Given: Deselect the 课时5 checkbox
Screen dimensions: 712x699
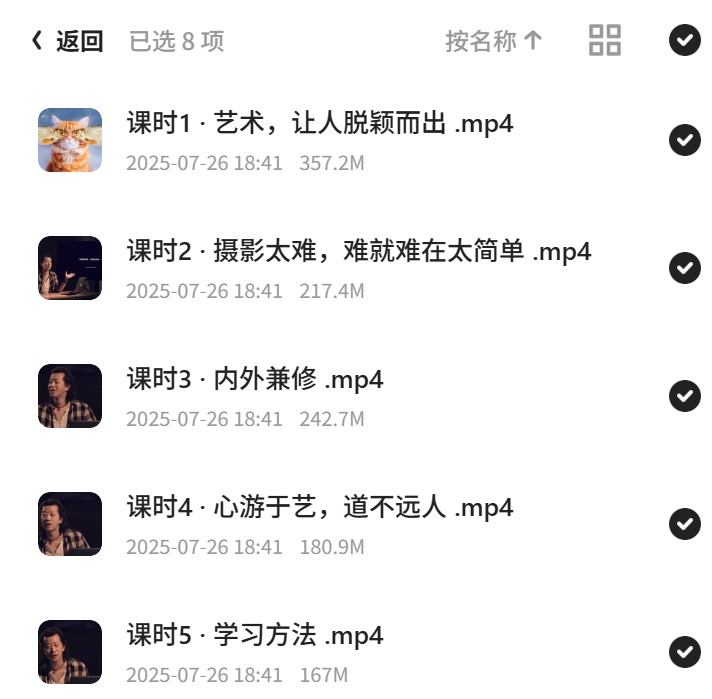Looking at the screenshot, I should [x=685, y=652].
